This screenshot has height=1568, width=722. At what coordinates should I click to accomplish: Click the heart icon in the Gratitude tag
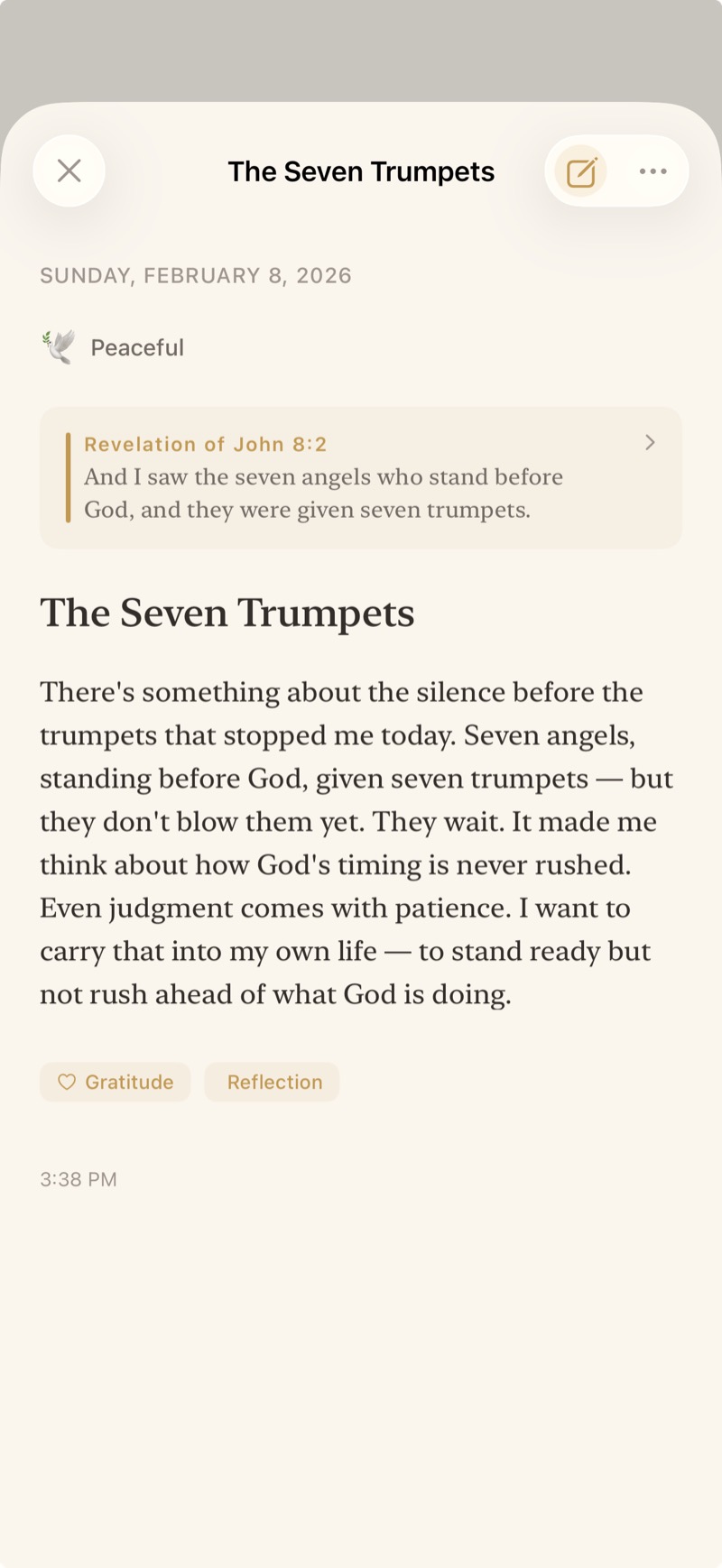coord(67,1082)
